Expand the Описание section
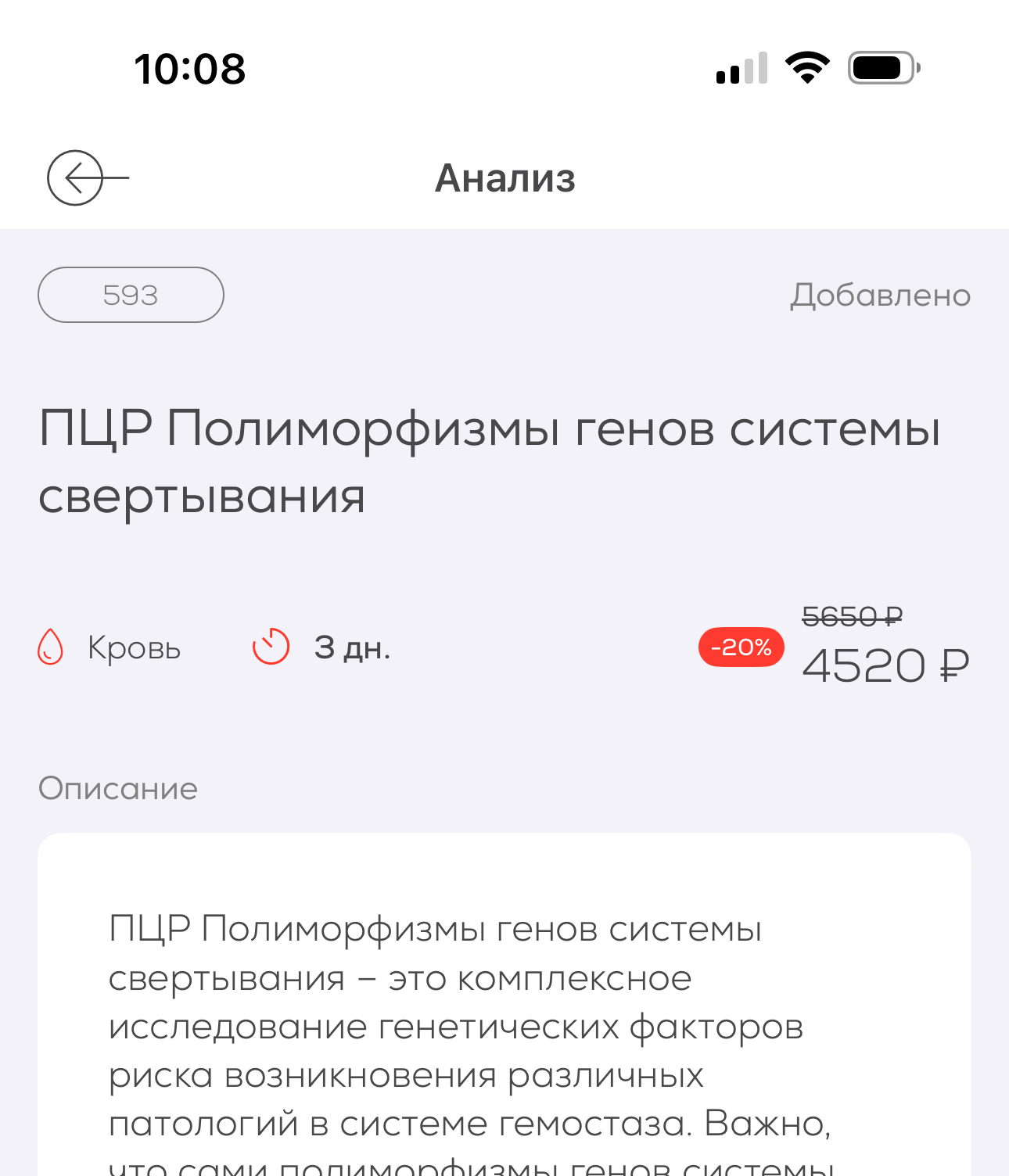The image size is (1009, 1176). pyautogui.click(x=118, y=789)
